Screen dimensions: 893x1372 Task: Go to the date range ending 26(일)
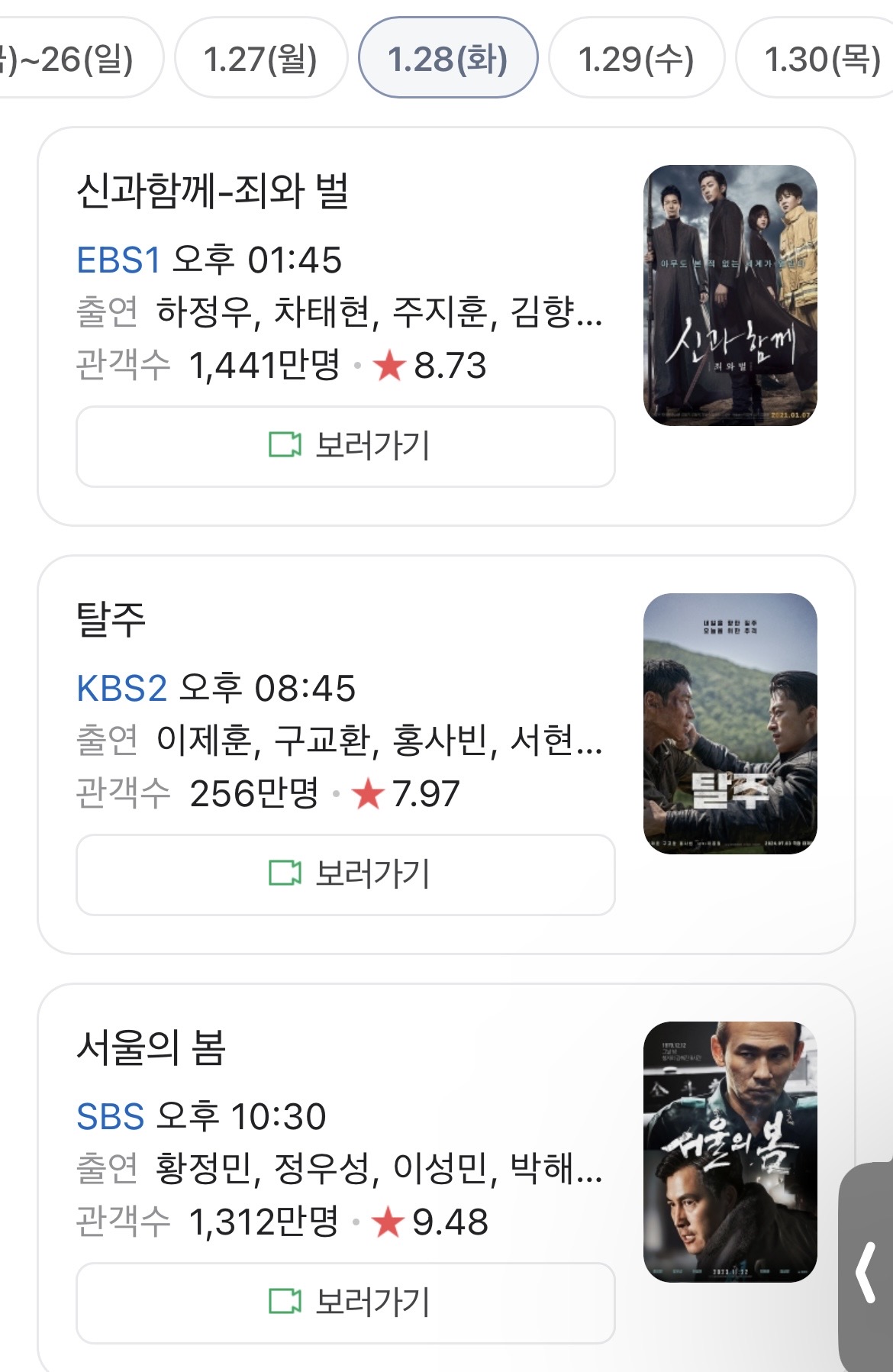click(76, 59)
